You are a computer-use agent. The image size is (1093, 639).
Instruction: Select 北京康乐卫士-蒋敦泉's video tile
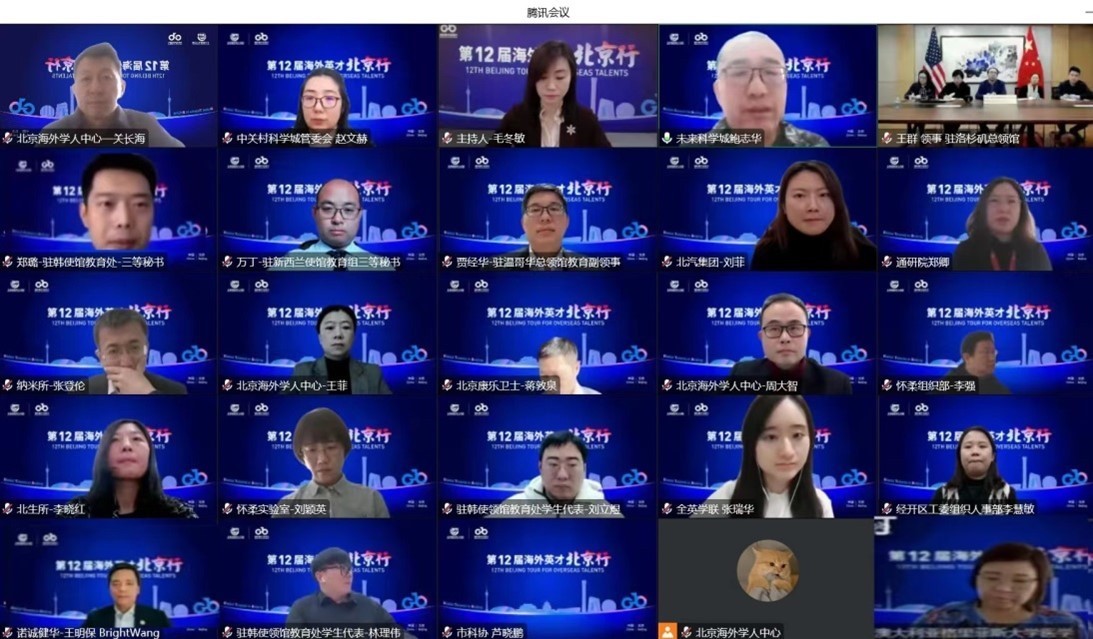coord(547,335)
